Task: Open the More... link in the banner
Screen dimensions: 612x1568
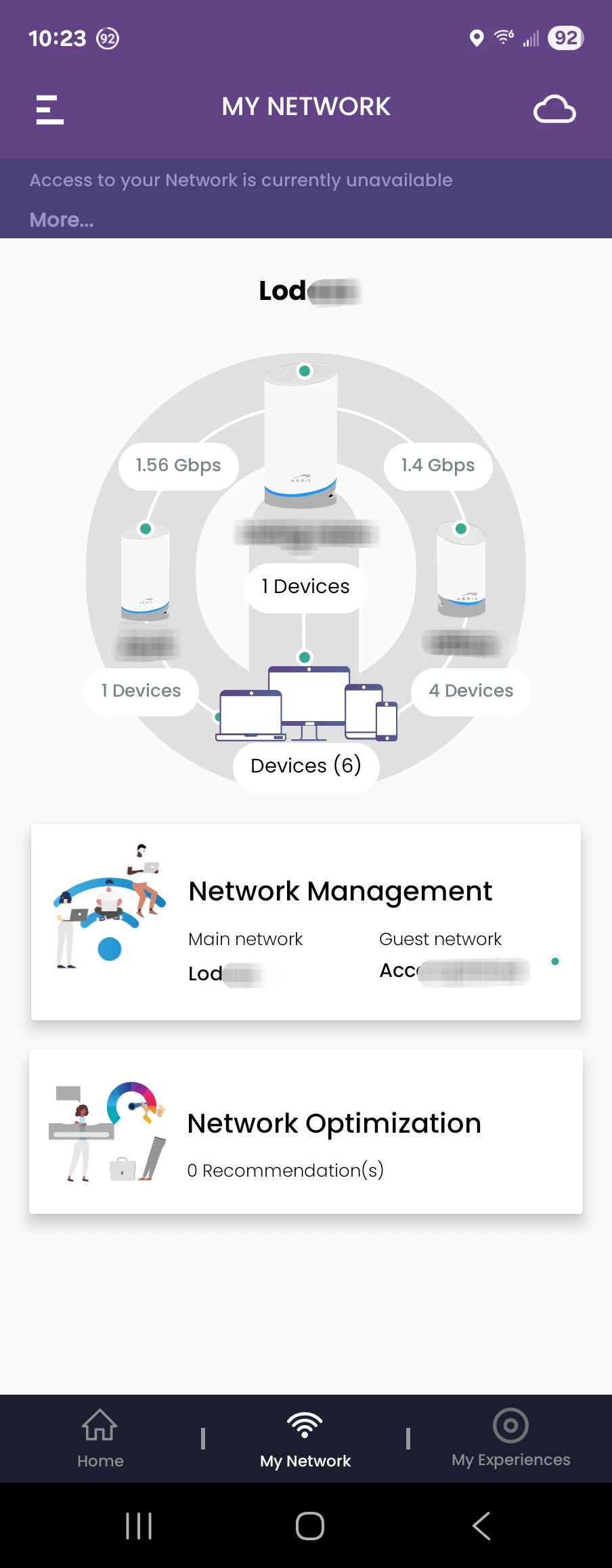Action: [x=62, y=220]
